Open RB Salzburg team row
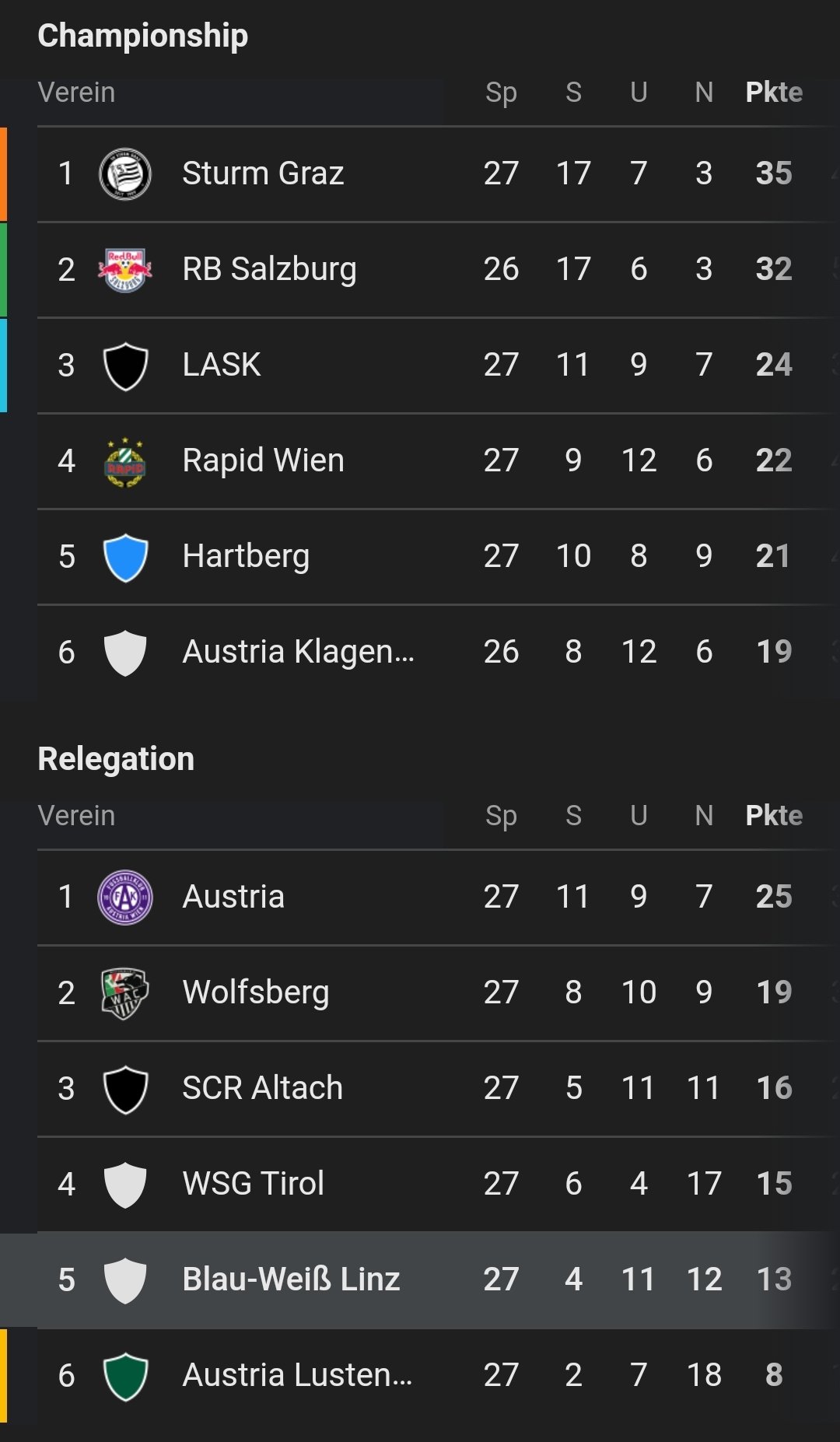 420,269
